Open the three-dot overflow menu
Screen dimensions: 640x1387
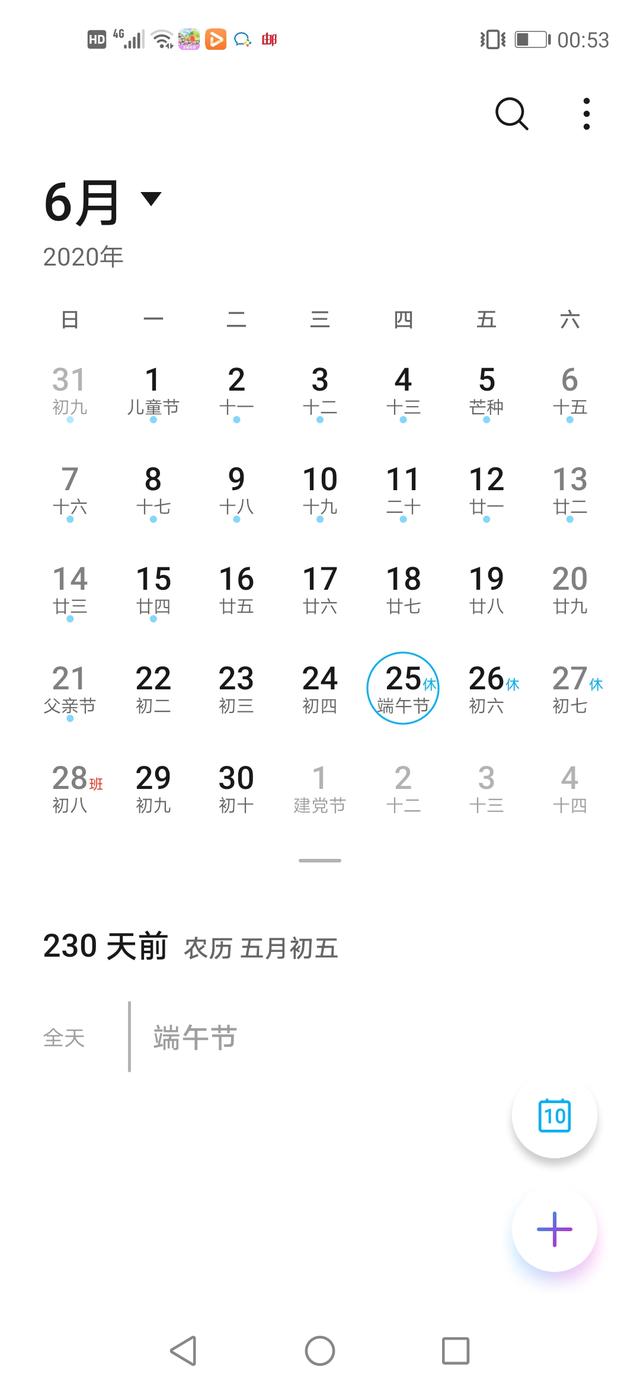click(587, 114)
